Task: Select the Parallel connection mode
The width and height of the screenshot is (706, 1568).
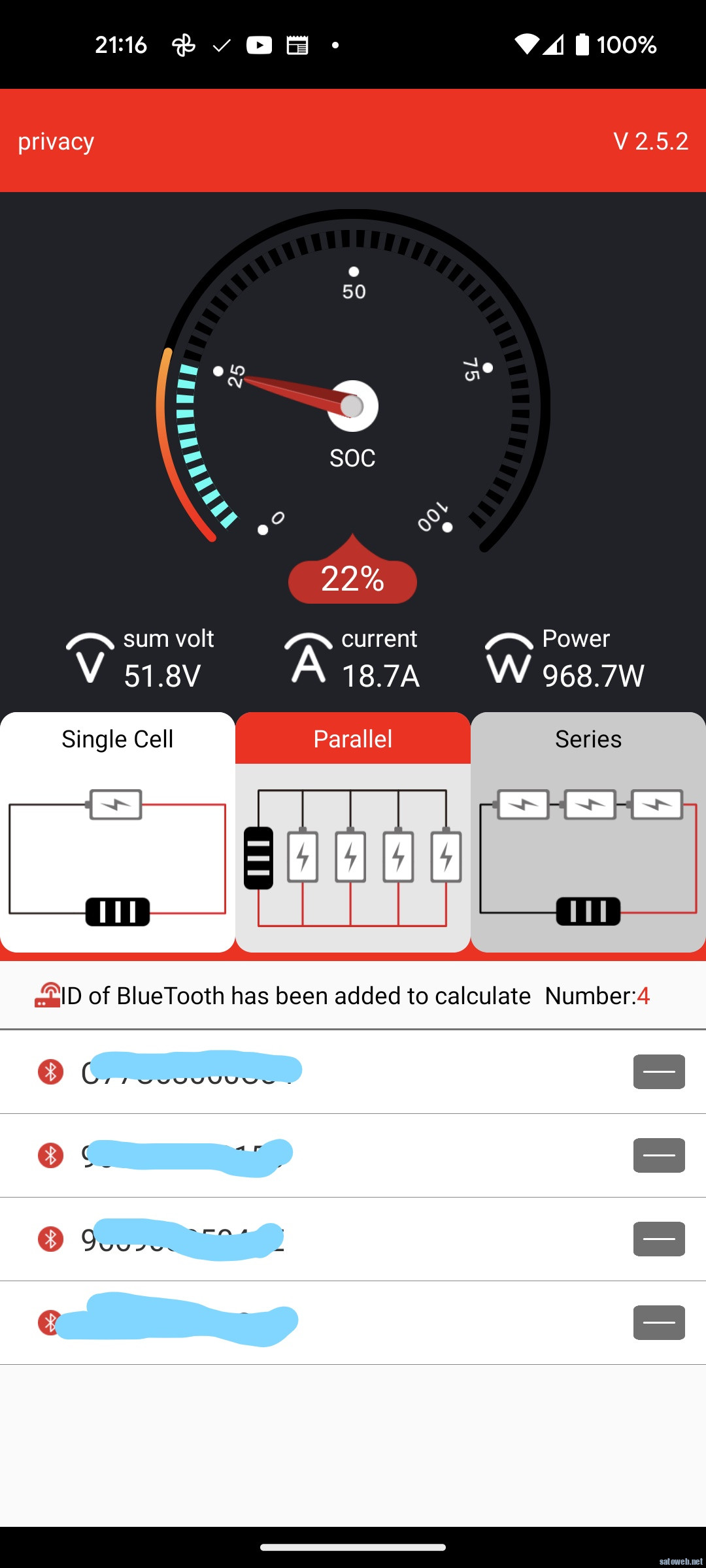Action: point(353,832)
